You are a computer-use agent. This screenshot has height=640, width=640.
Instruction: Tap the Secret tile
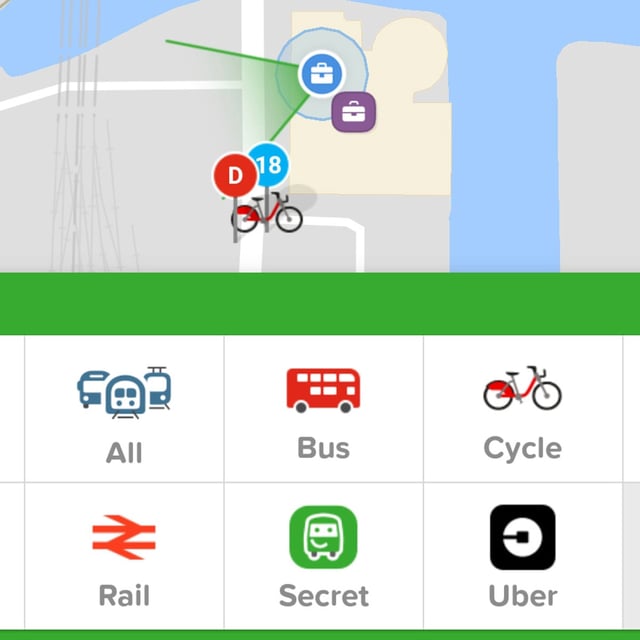(323, 557)
